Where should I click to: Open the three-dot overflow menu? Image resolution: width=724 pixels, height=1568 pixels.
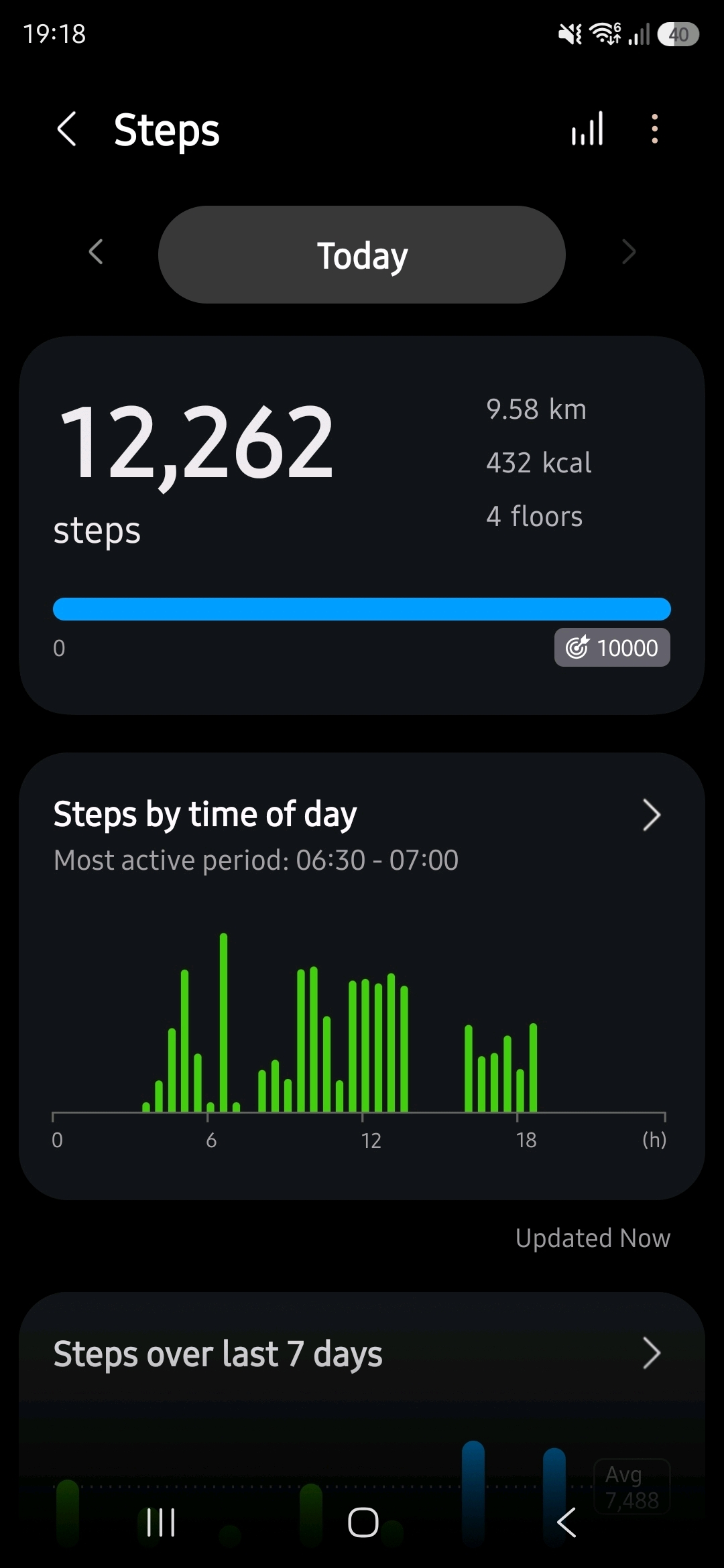tap(655, 129)
